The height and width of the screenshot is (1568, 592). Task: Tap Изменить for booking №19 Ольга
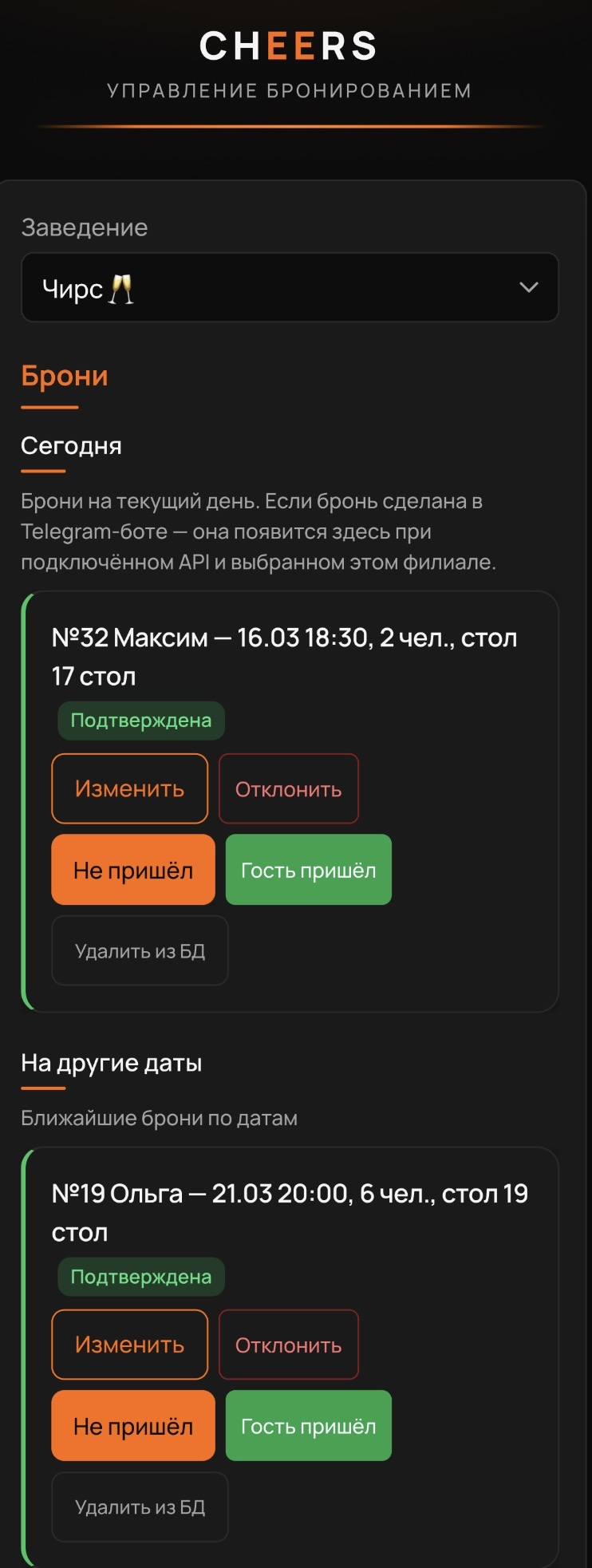point(129,1345)
